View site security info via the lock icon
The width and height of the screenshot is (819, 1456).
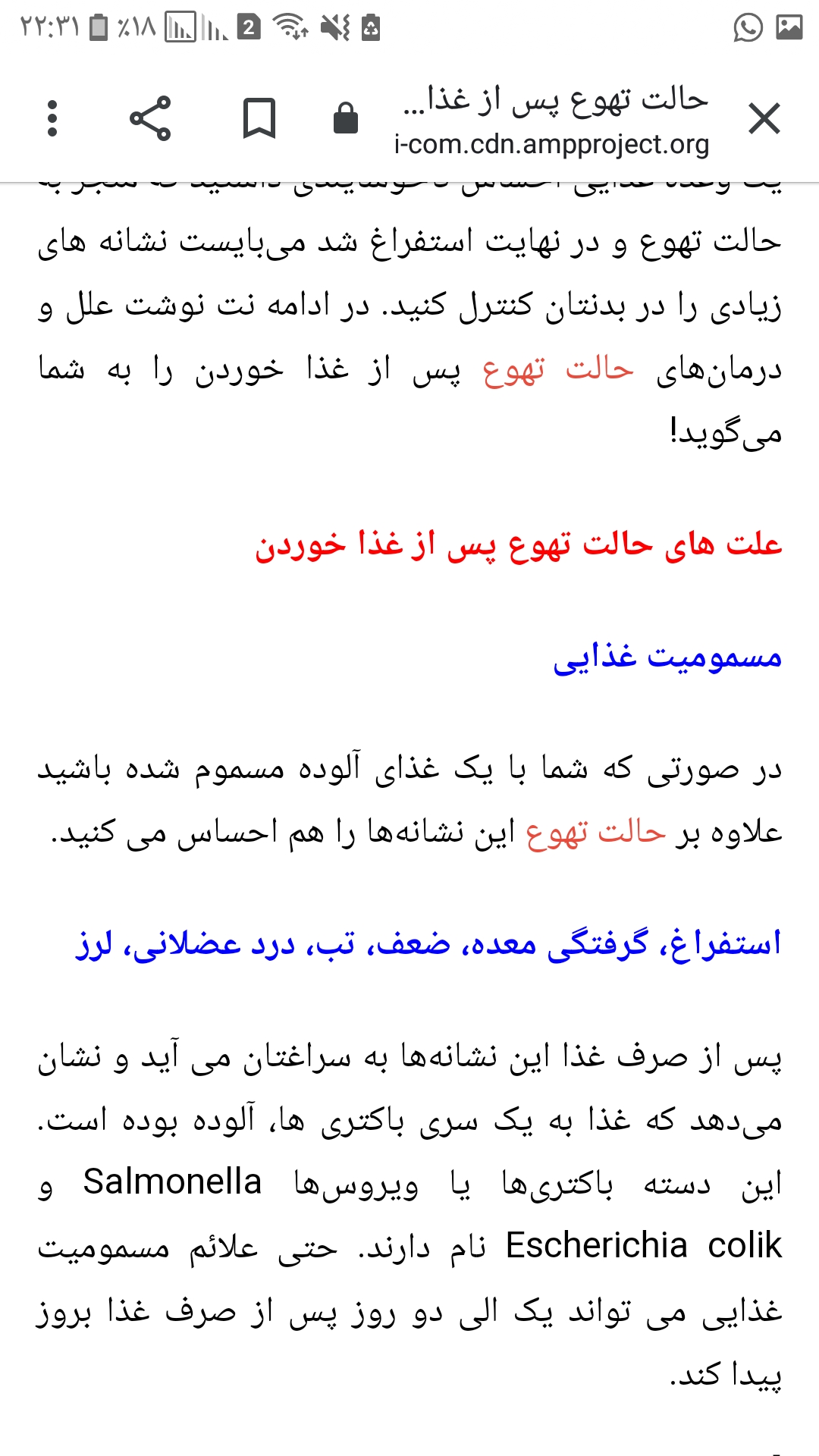click(346, 119)
